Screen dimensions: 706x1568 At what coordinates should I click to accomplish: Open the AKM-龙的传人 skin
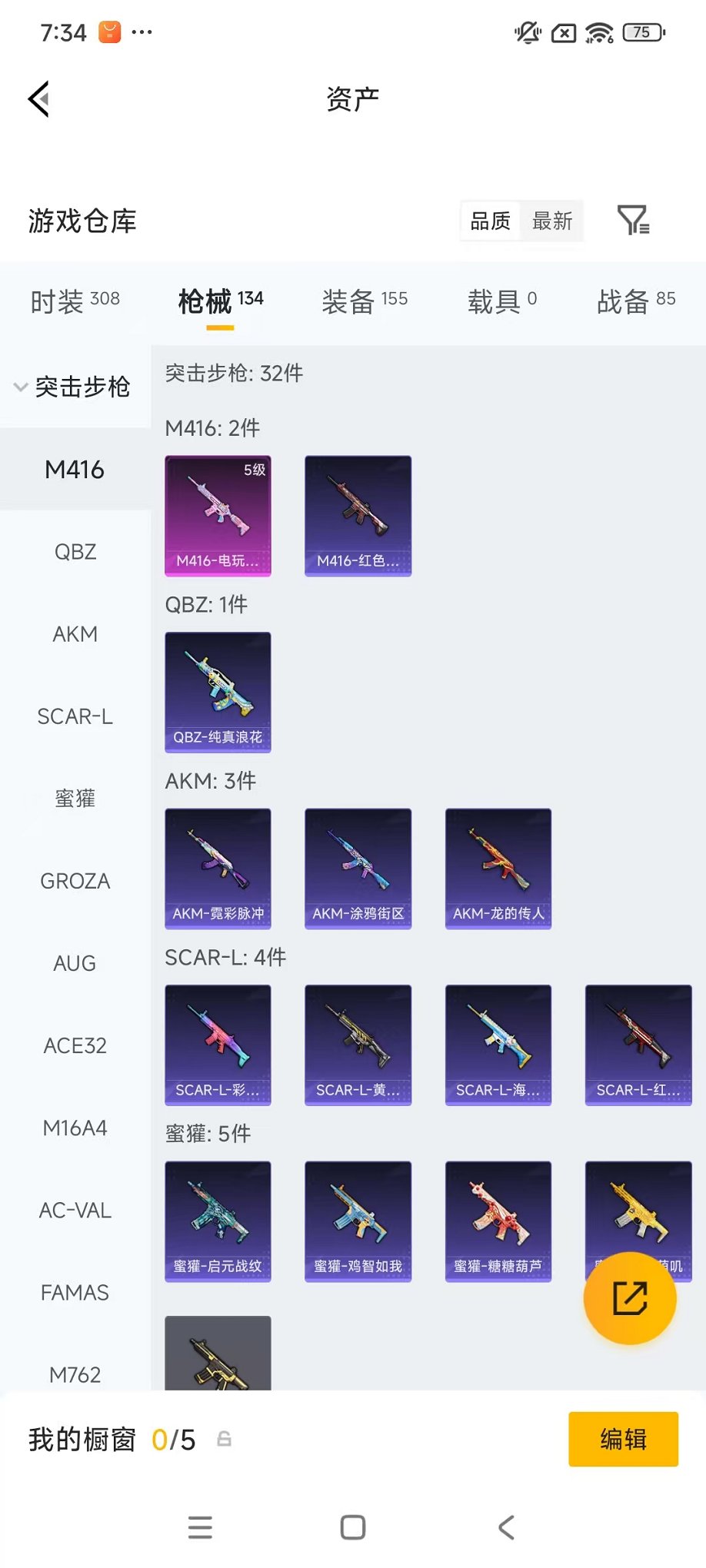498,868
